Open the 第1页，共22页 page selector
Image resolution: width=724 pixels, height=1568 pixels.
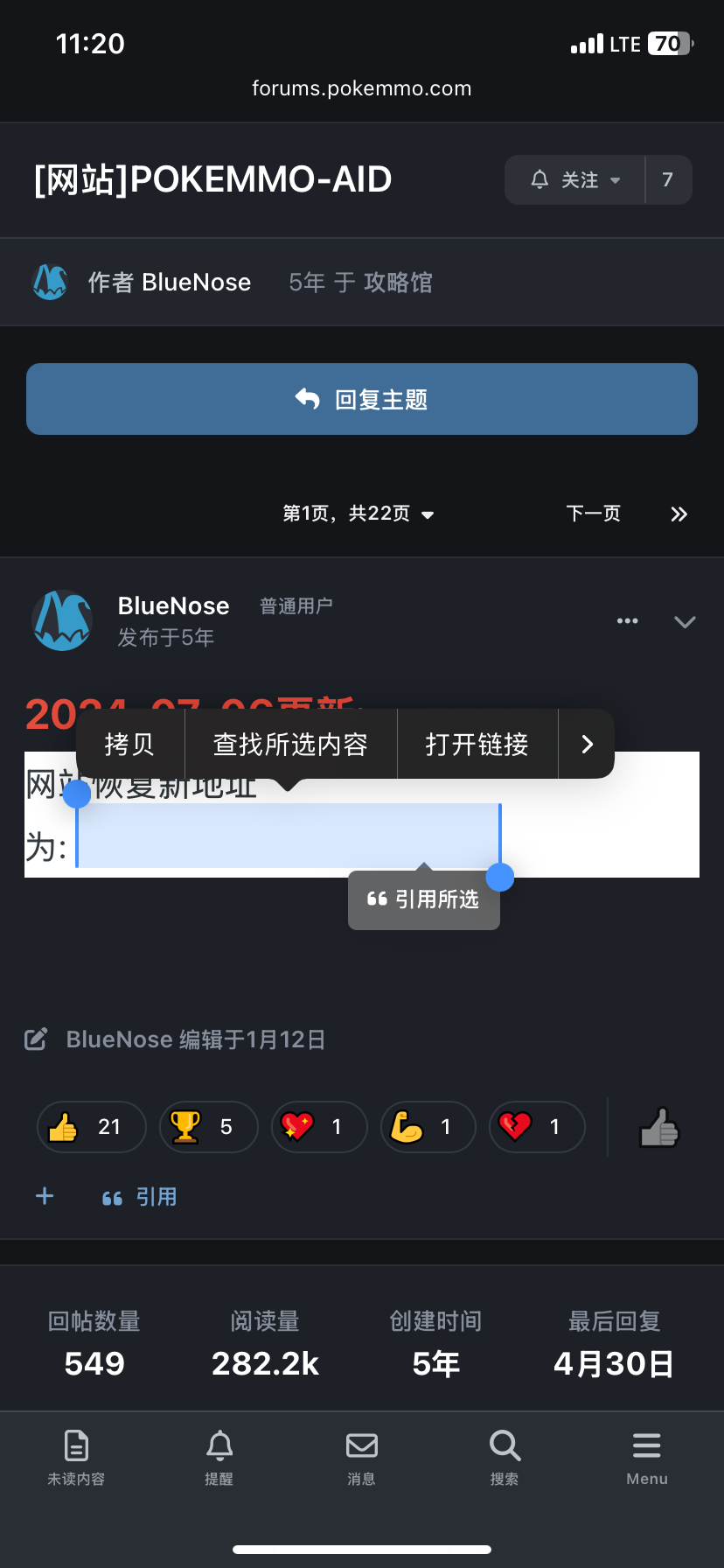[x=359, y=514]
